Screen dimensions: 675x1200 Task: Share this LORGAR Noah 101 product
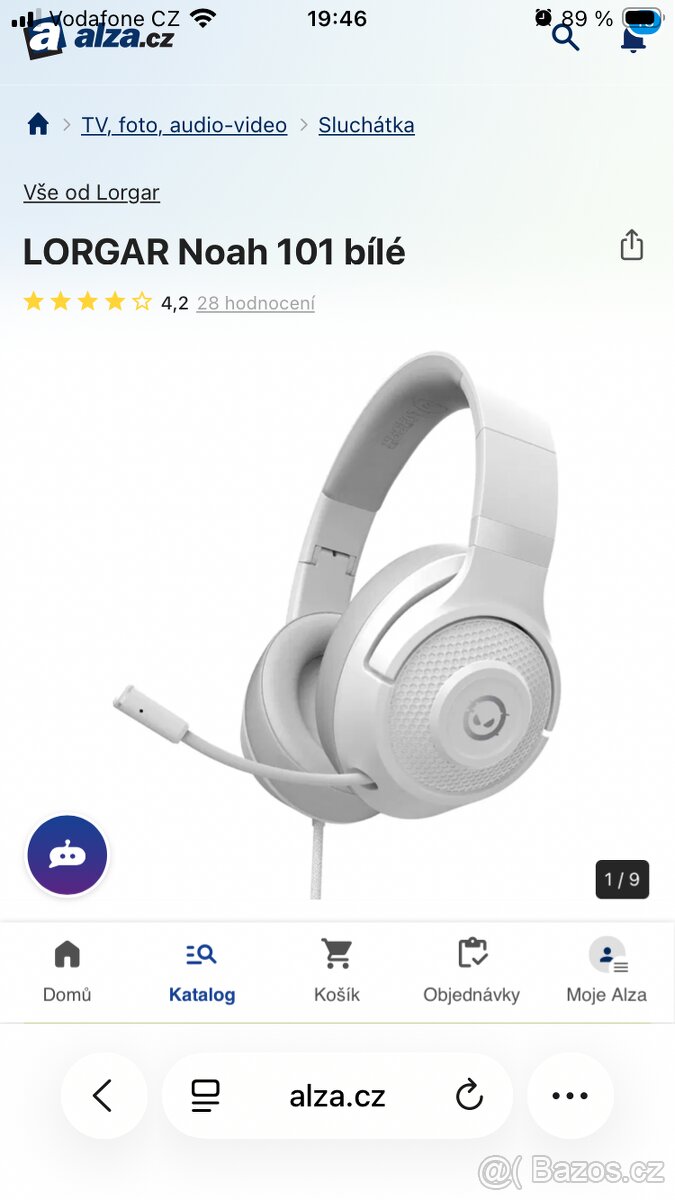point(631,245)
